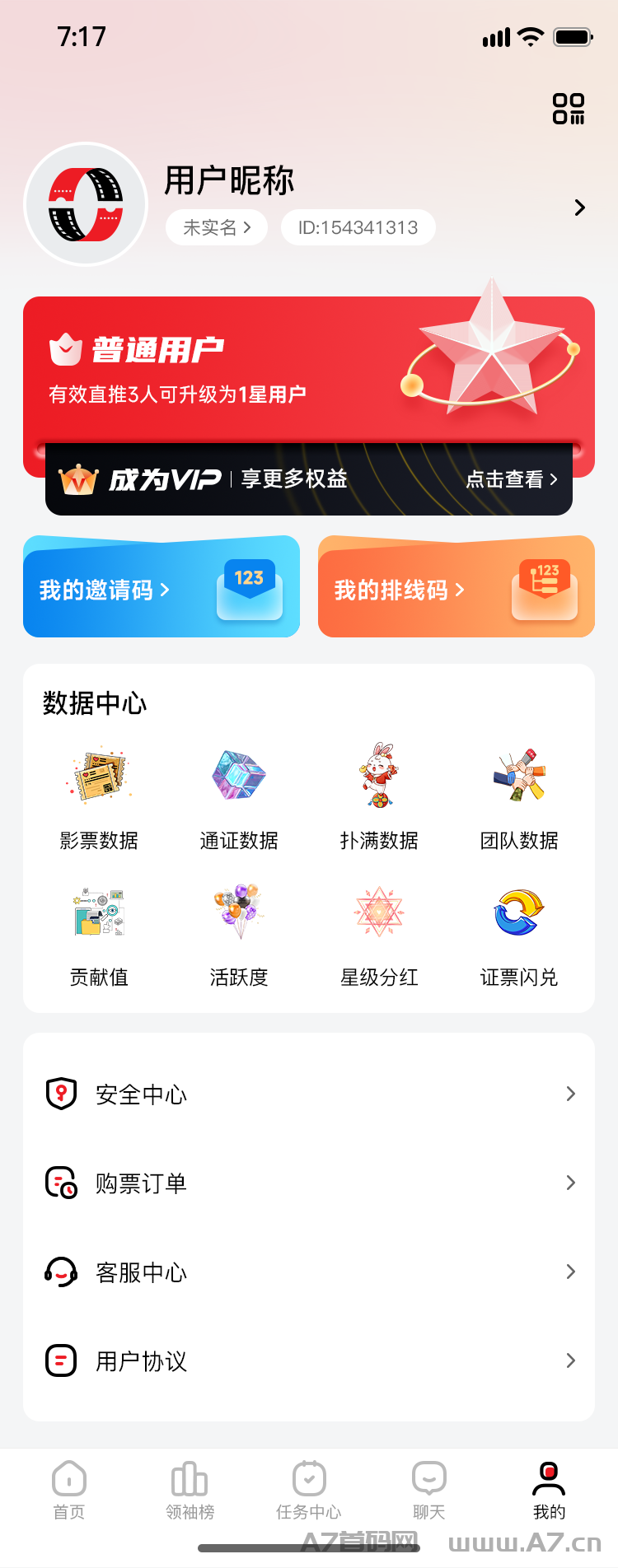Screen dimensions: 618x1568
Task: Expand the profile details arrow next to 用户昵称
Action: coord(579,208)
